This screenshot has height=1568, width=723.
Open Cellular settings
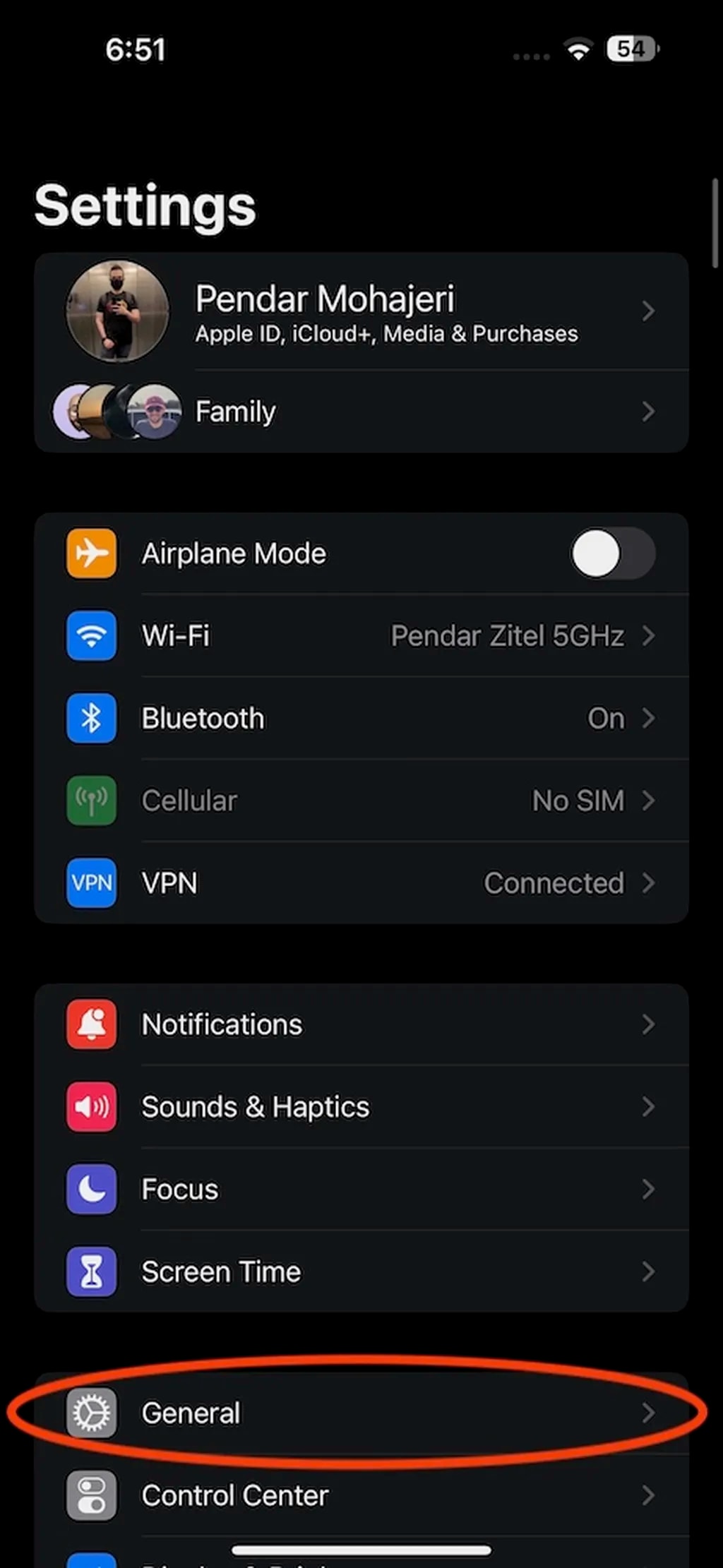(360, 801)
